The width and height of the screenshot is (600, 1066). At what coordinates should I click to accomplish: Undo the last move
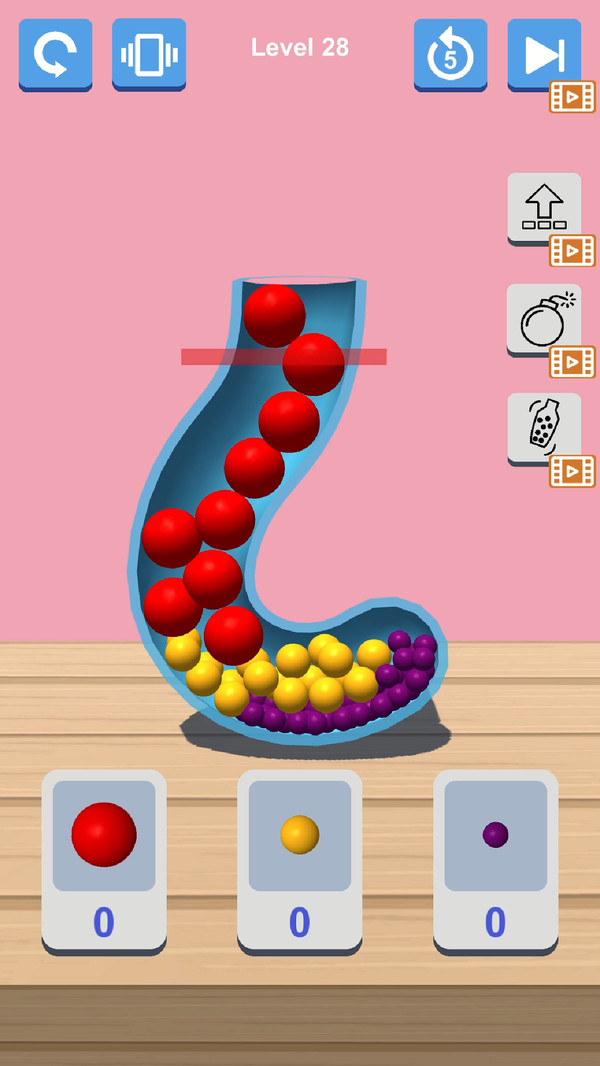click(x=450, y=54)
